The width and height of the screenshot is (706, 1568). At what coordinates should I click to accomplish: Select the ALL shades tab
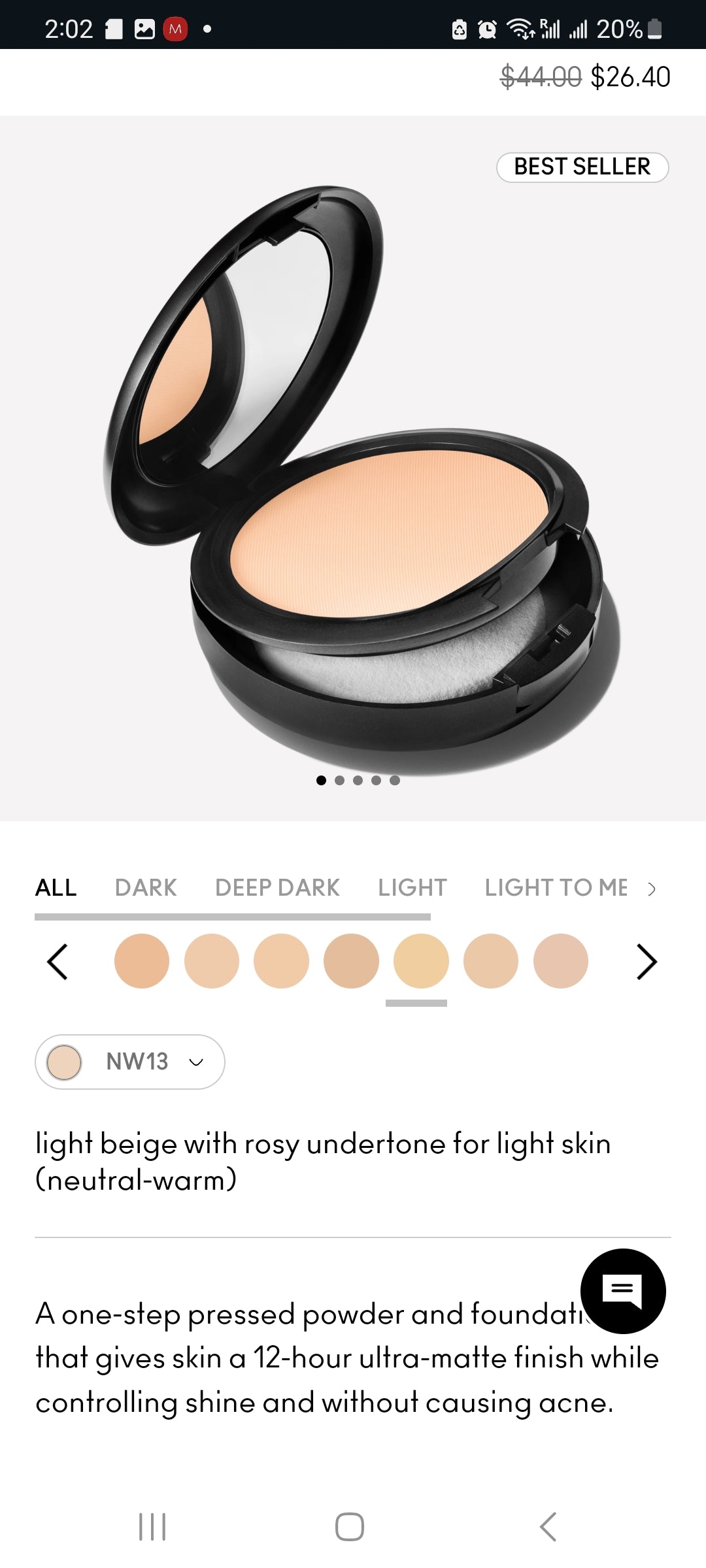(56, 887)
